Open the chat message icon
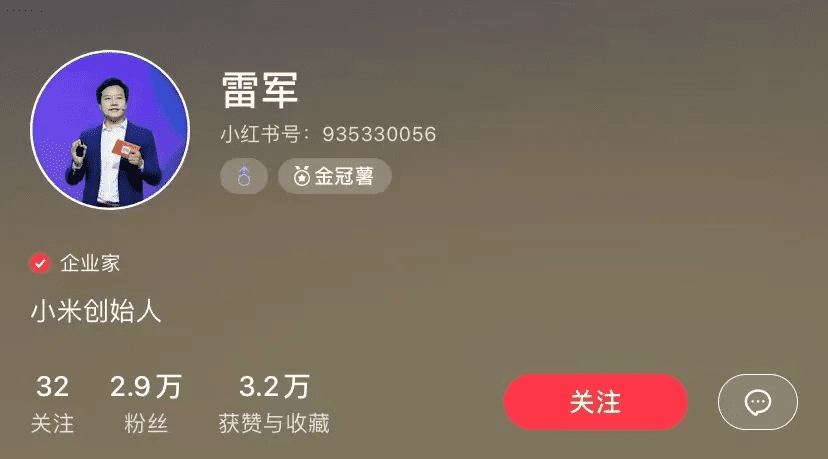Image resolution: width=828 pixels, height=459 pixels. [757, 402]
